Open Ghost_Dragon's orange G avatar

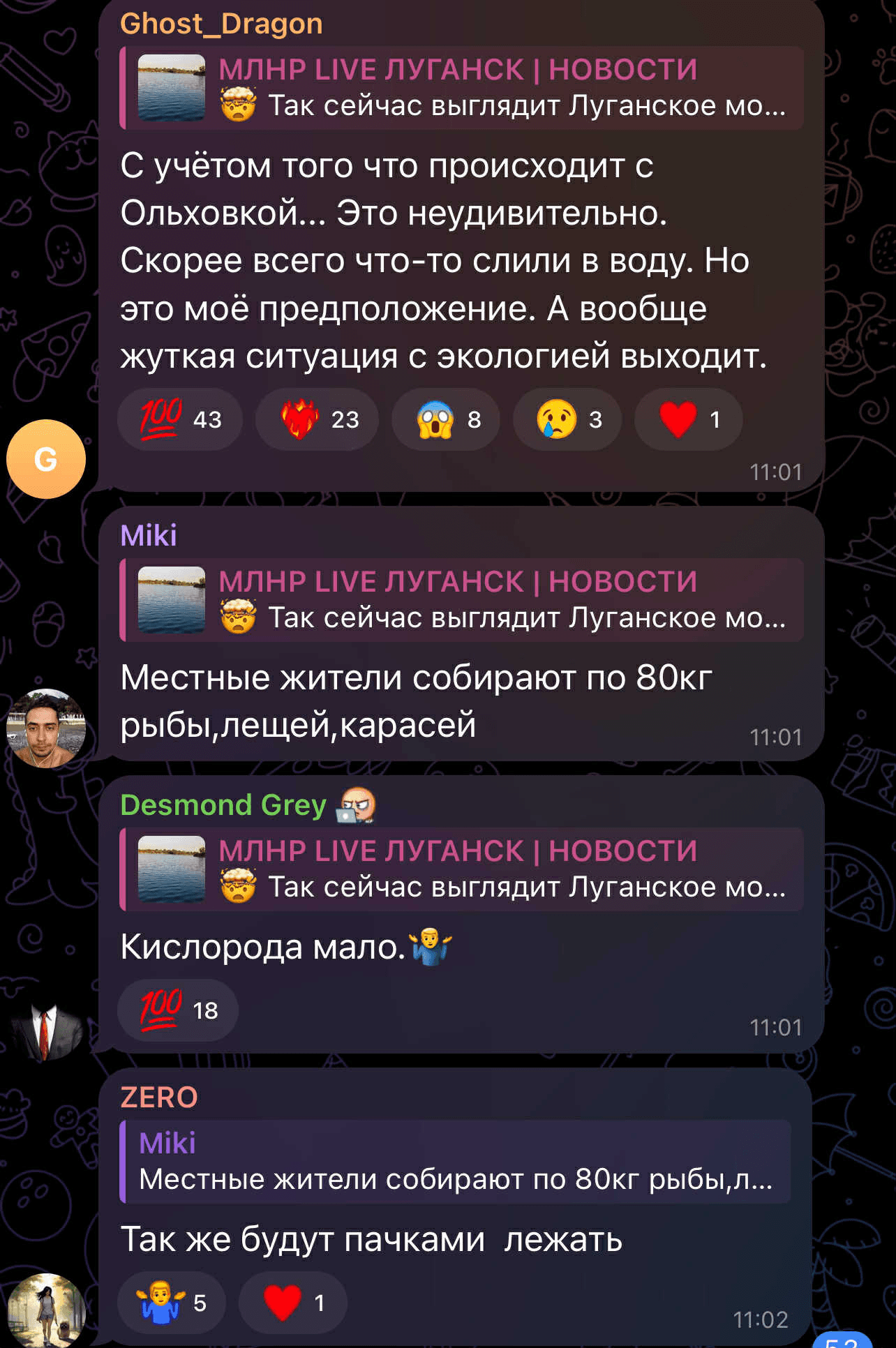click(46, 459)
